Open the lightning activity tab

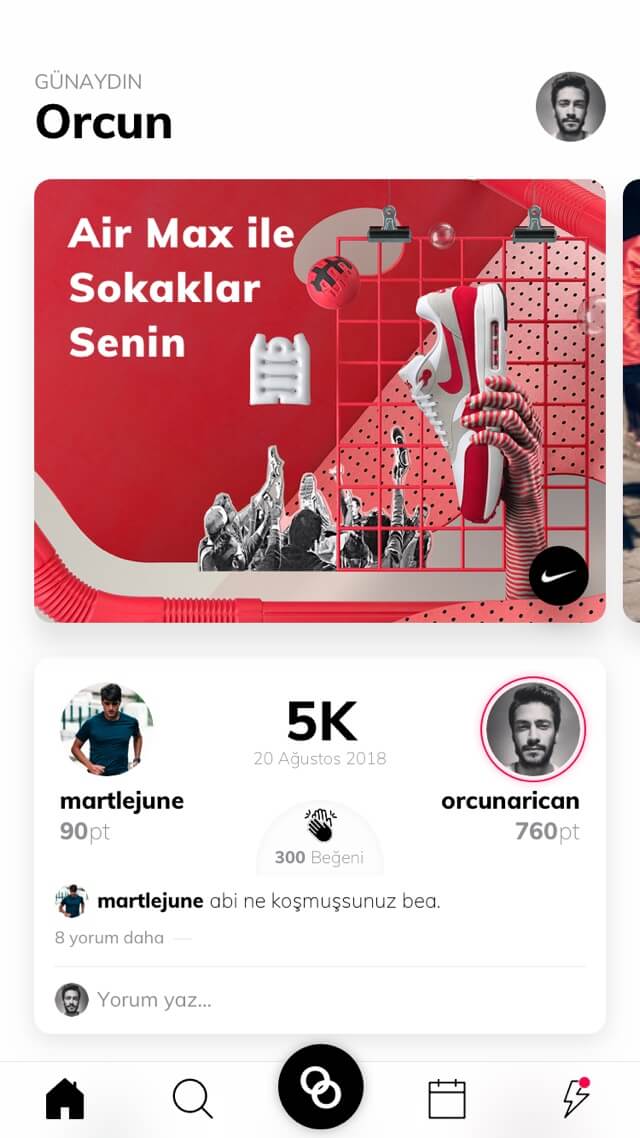coord(575,1097)
